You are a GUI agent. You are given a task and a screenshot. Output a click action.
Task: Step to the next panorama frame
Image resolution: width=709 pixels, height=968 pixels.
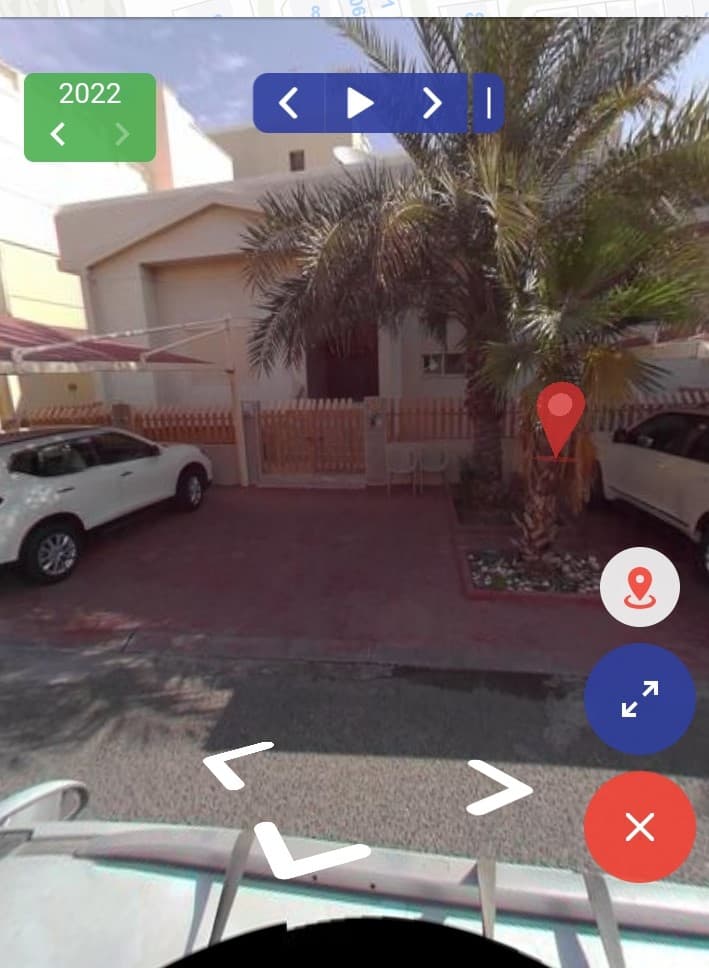coord(432,103)
